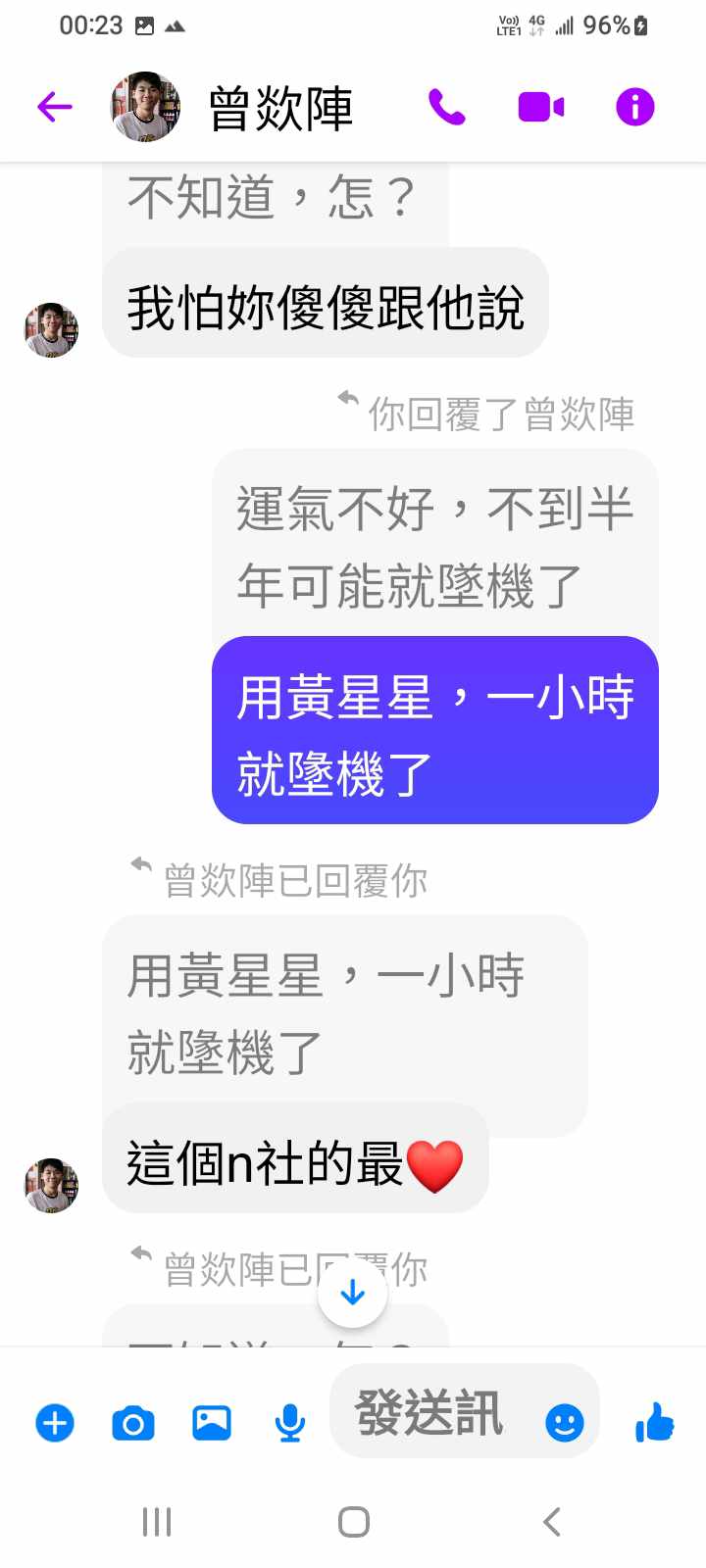Show recent apps

tap(157, 1522)
